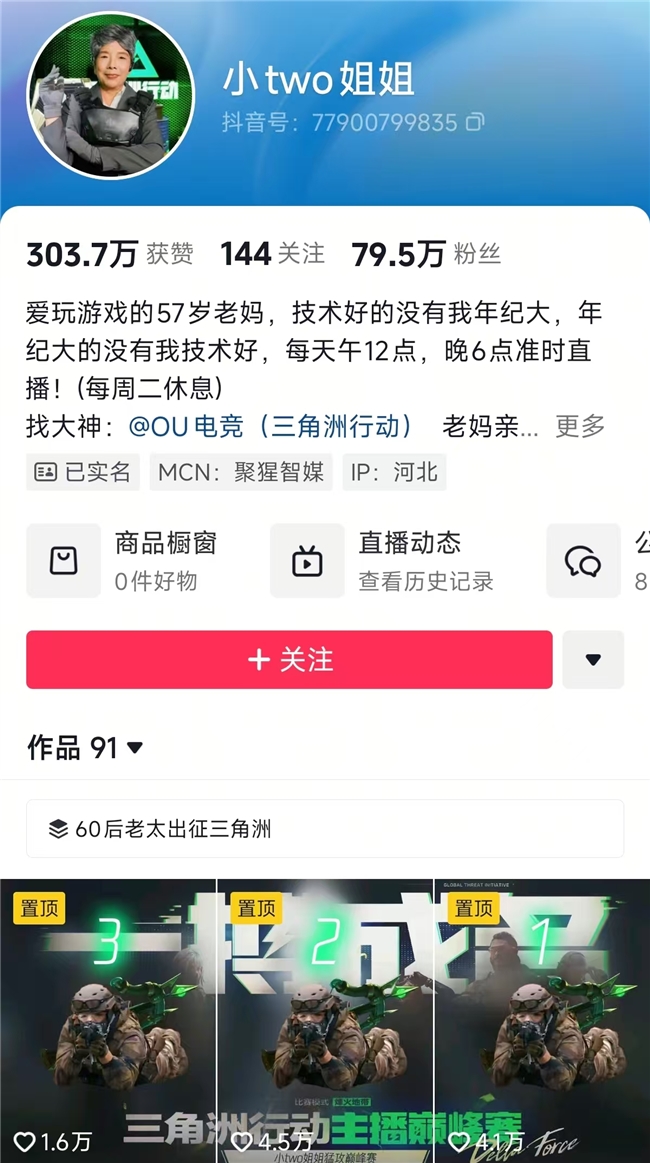650x1163 pixels.
Task: Copy the Douyin ID number
Action: coord(476,123)
